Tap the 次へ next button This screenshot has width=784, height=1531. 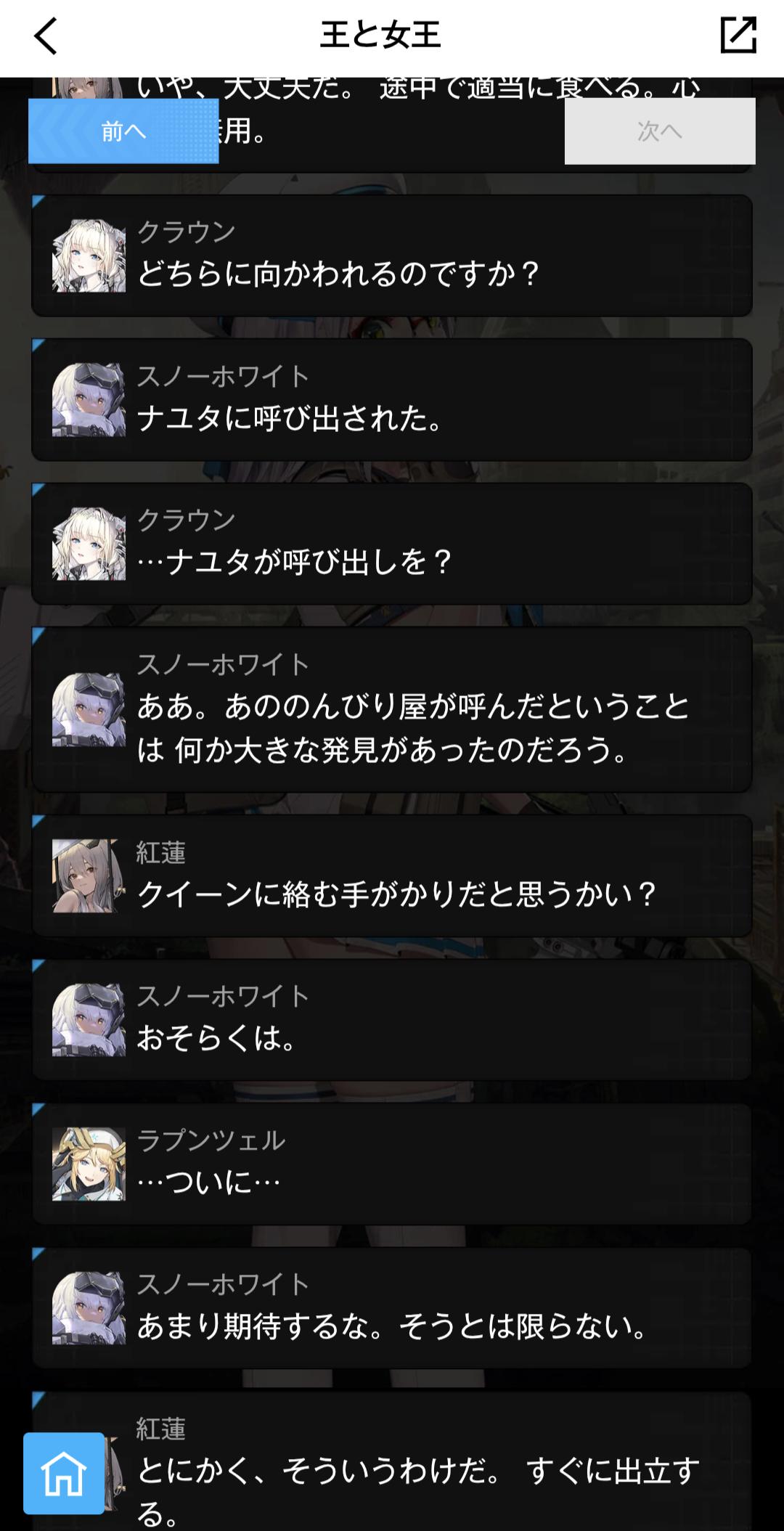(659, 131)
